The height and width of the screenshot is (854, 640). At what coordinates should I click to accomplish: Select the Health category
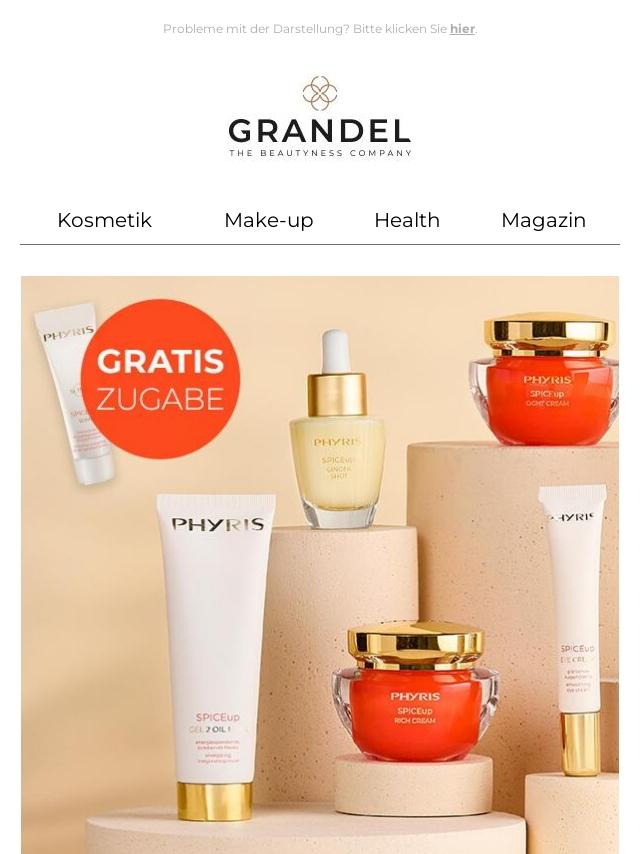click(406, 220)
